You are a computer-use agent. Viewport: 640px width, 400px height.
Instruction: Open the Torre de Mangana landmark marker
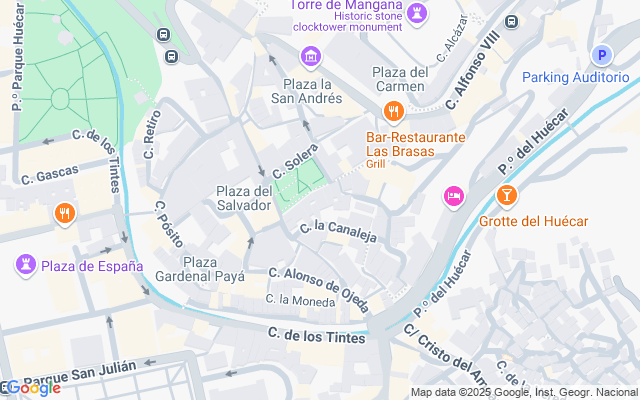click(x=417, y=13)
